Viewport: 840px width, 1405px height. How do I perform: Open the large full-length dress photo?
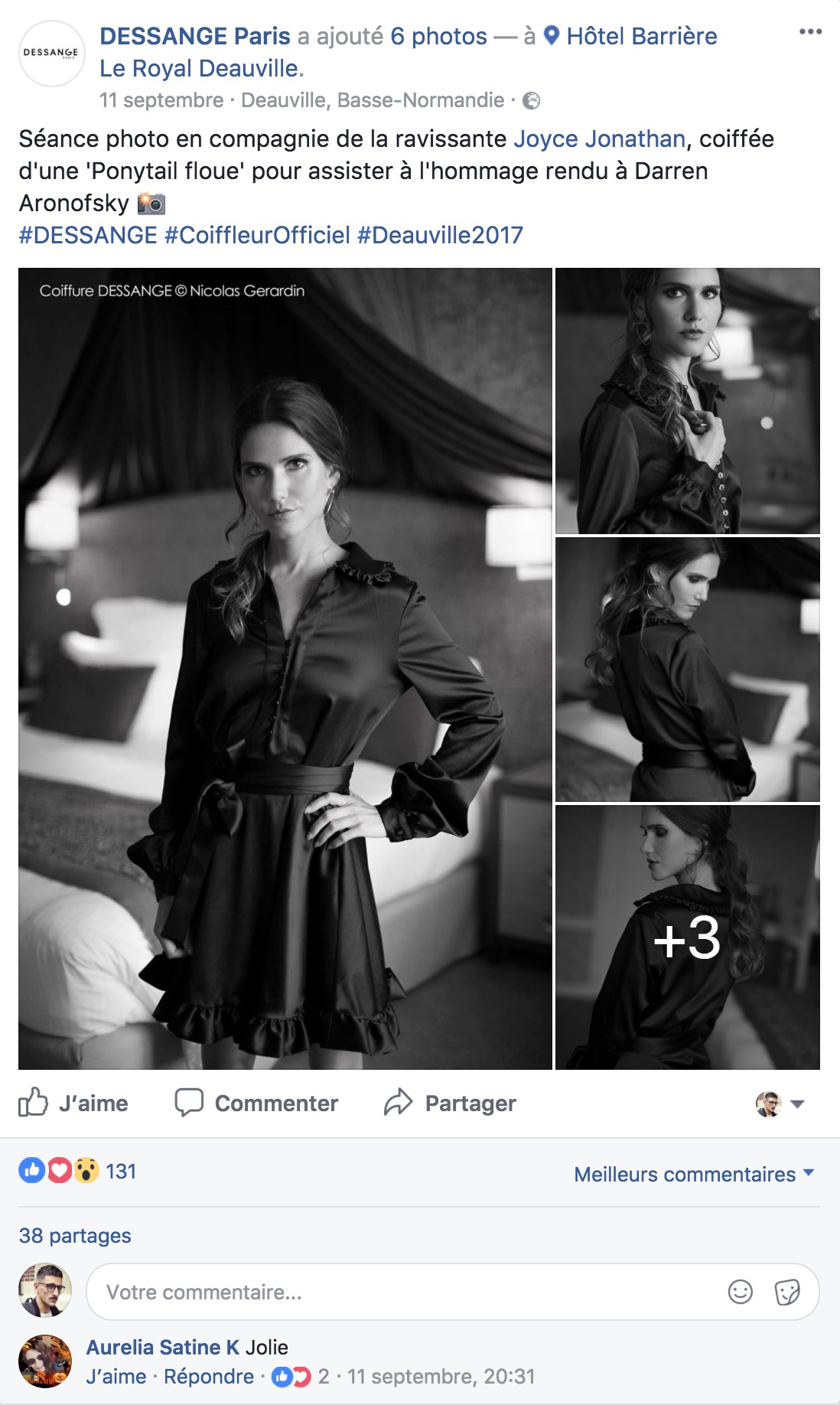click(285, 668)
